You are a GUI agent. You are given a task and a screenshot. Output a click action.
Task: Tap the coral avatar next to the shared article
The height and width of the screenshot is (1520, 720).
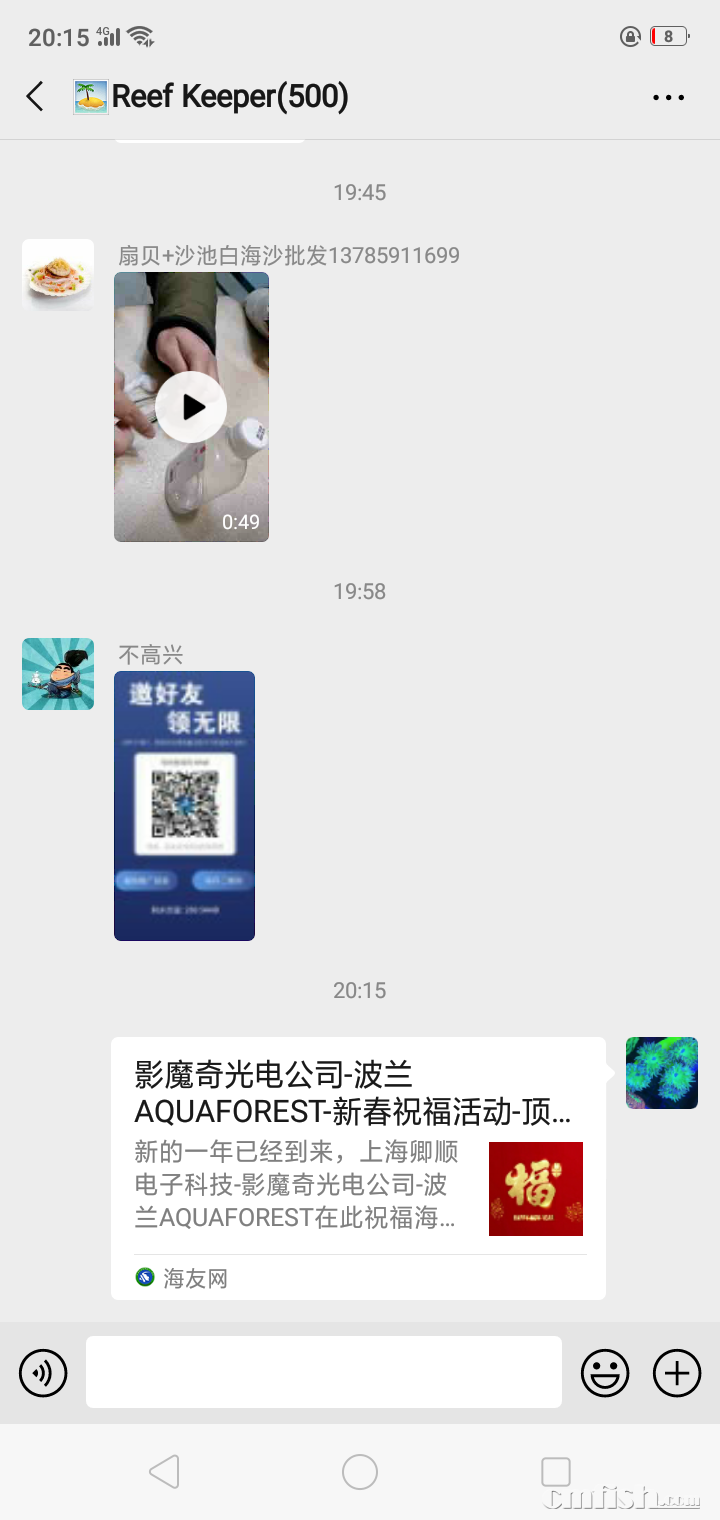pos(661,1074)
